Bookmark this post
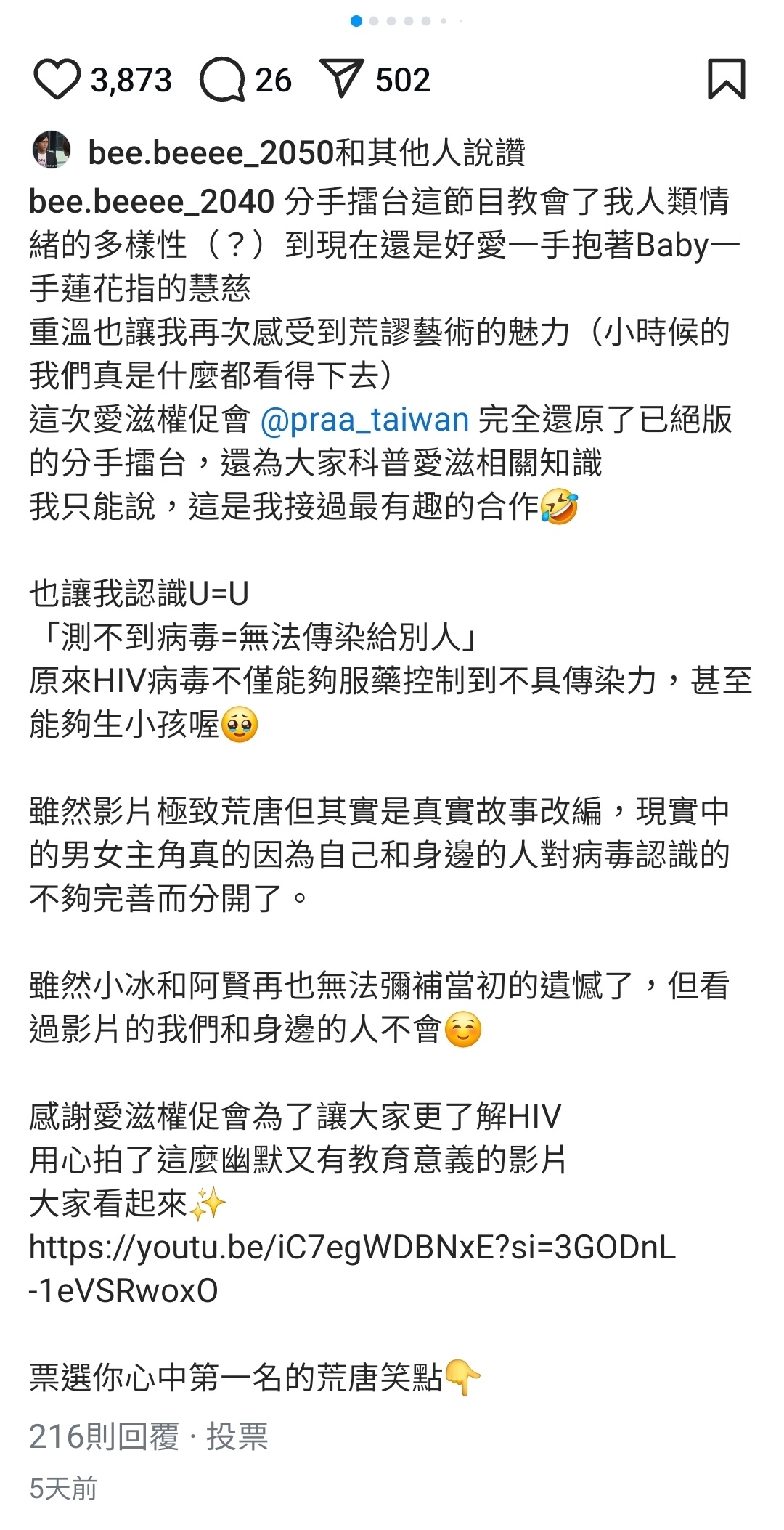This screenshot has width=784, height=1530. point(726,79)
